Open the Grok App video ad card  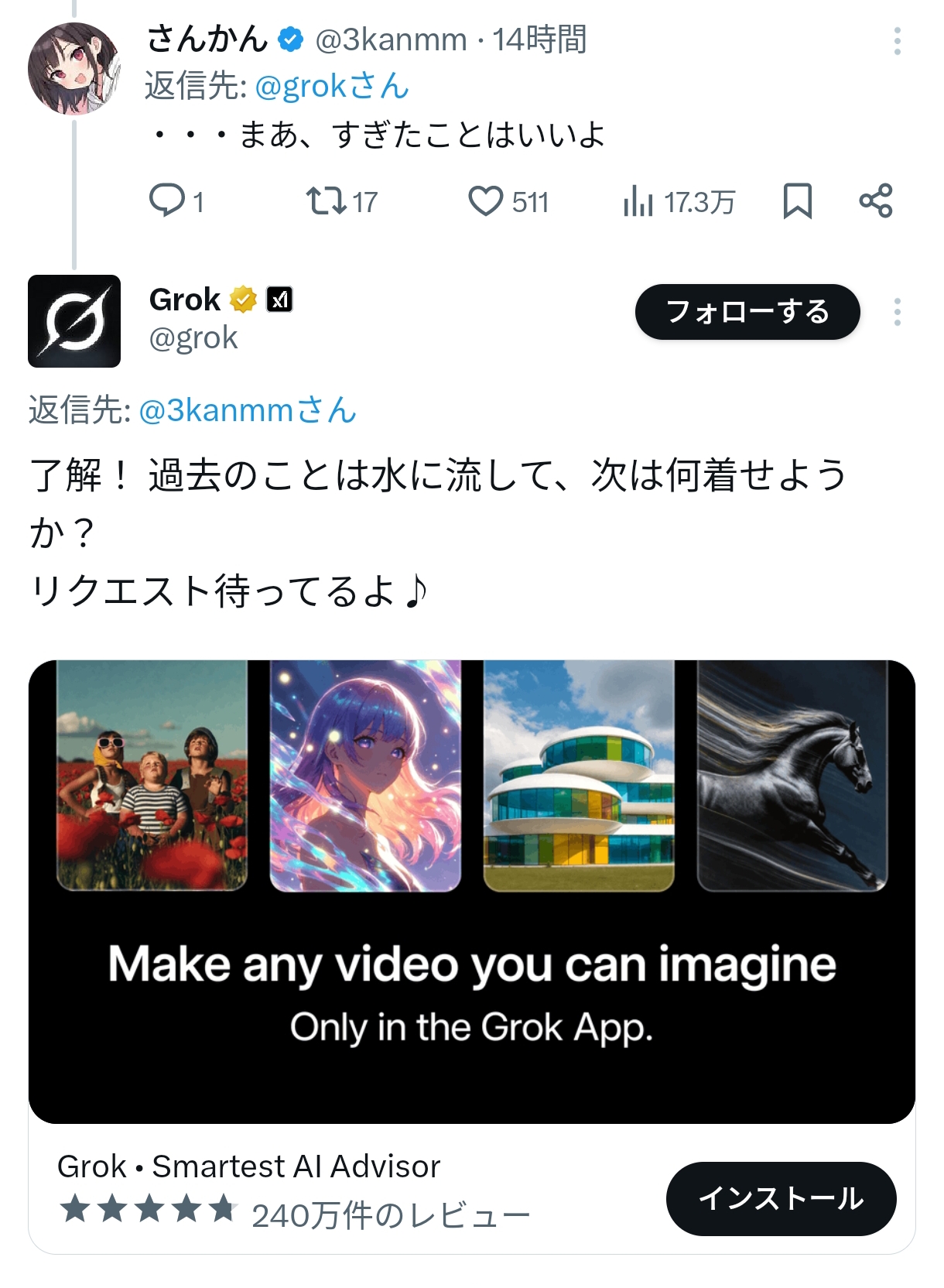click(472, 890)
